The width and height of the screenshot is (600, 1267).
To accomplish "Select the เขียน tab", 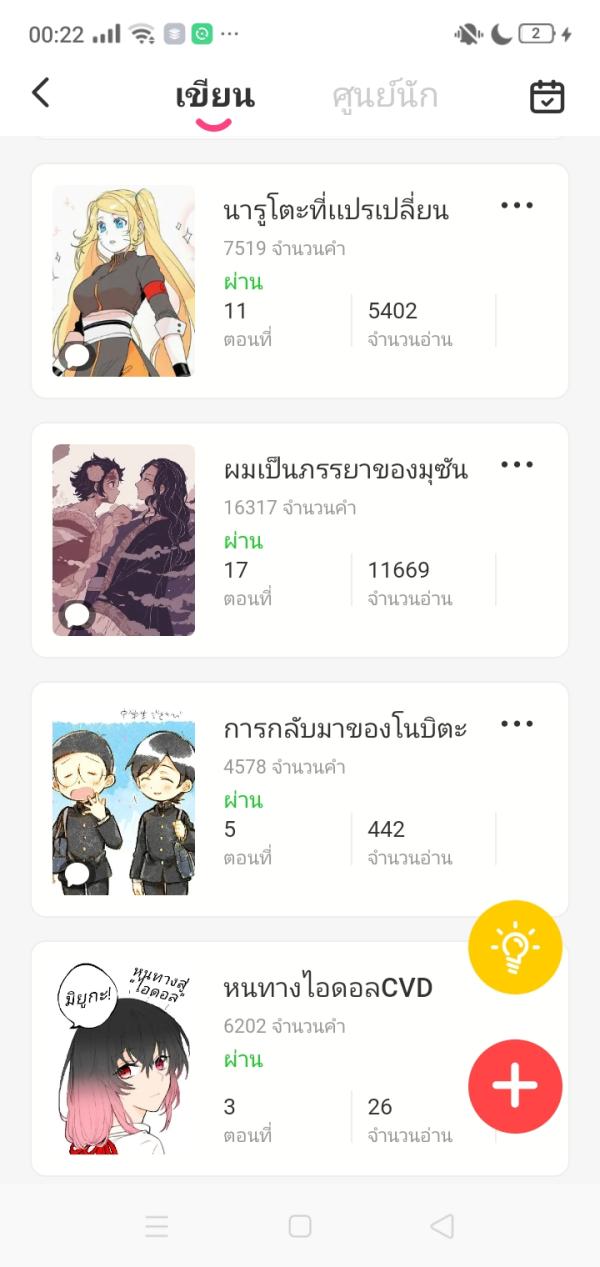I will point(214,96).
